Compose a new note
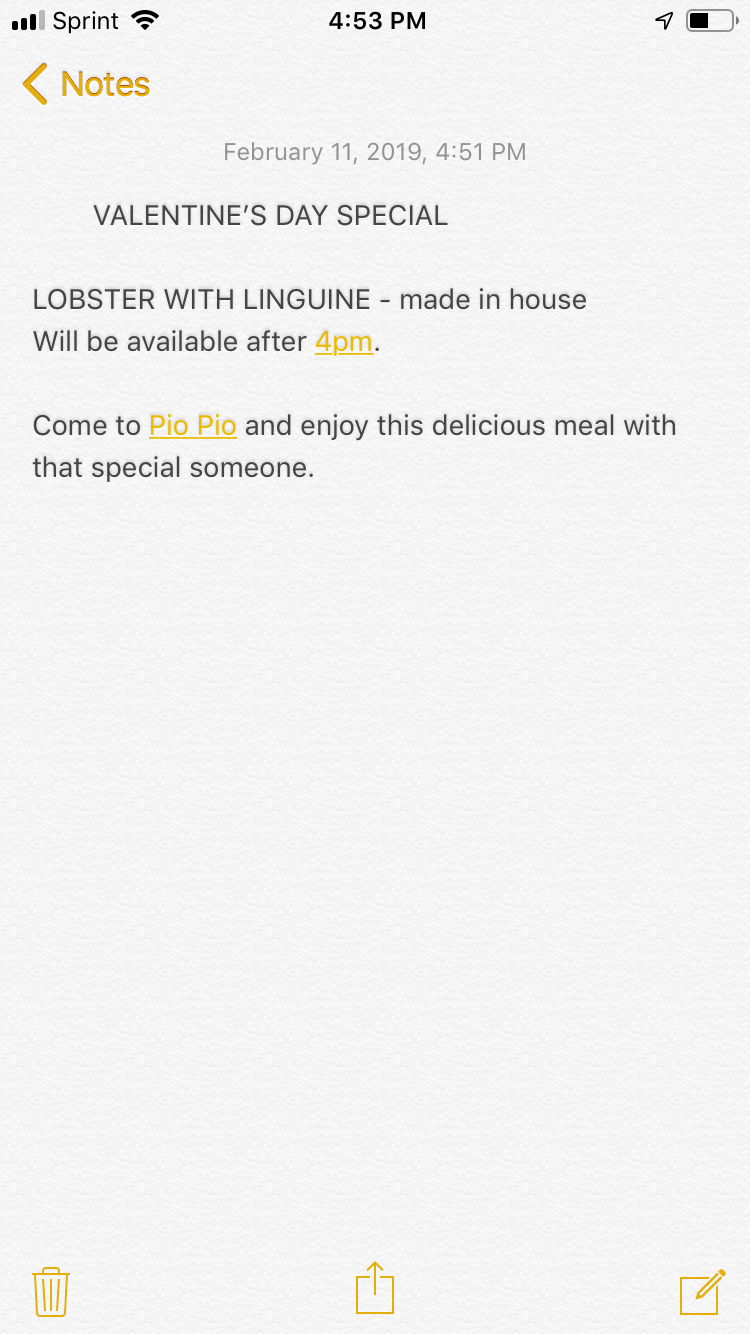Image resolution: width=750 pixels, height=1334 pixels. pyautogui.click(x=702, y=1291)
